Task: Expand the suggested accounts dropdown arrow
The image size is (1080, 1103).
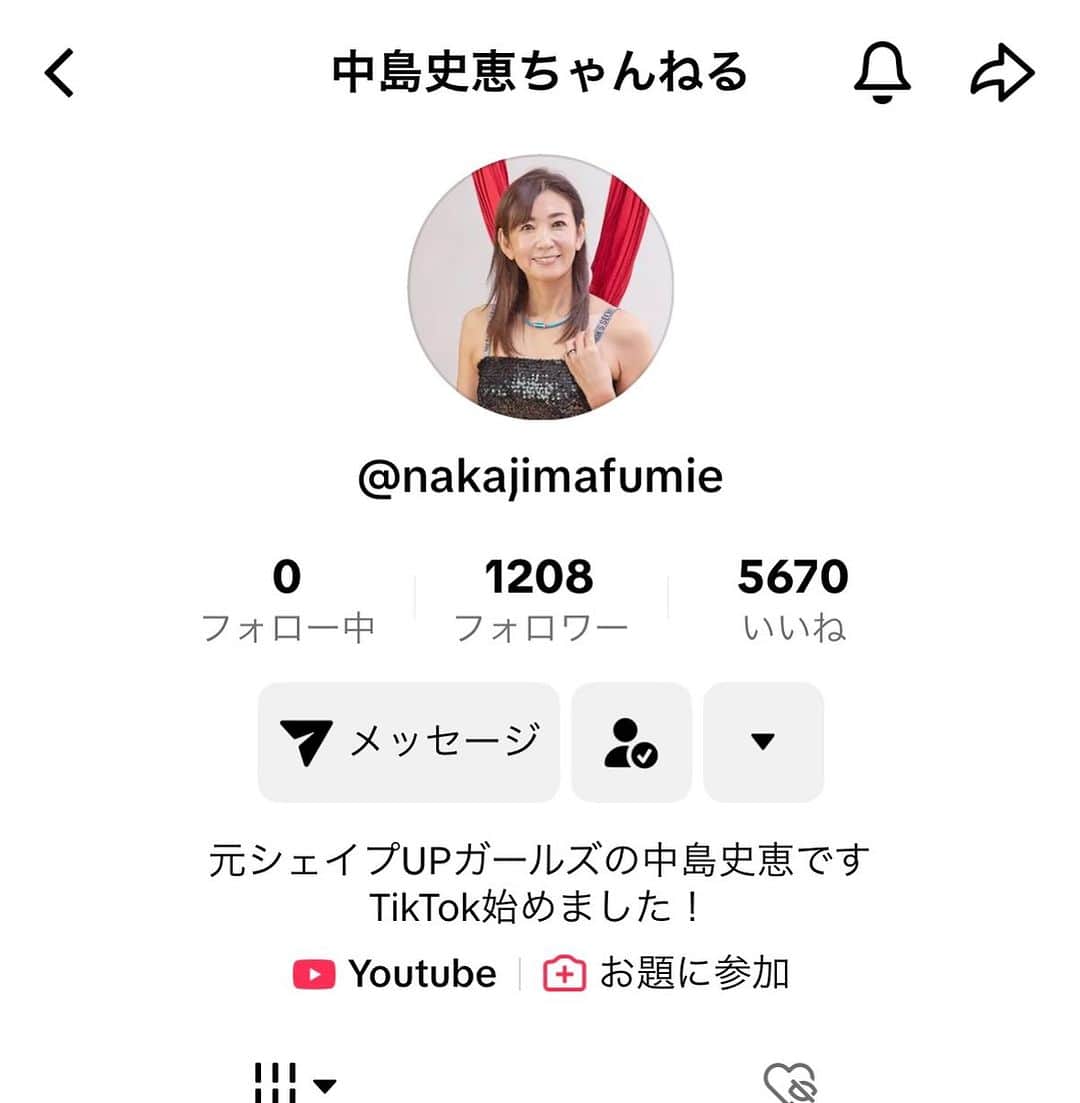Action: 763,742
